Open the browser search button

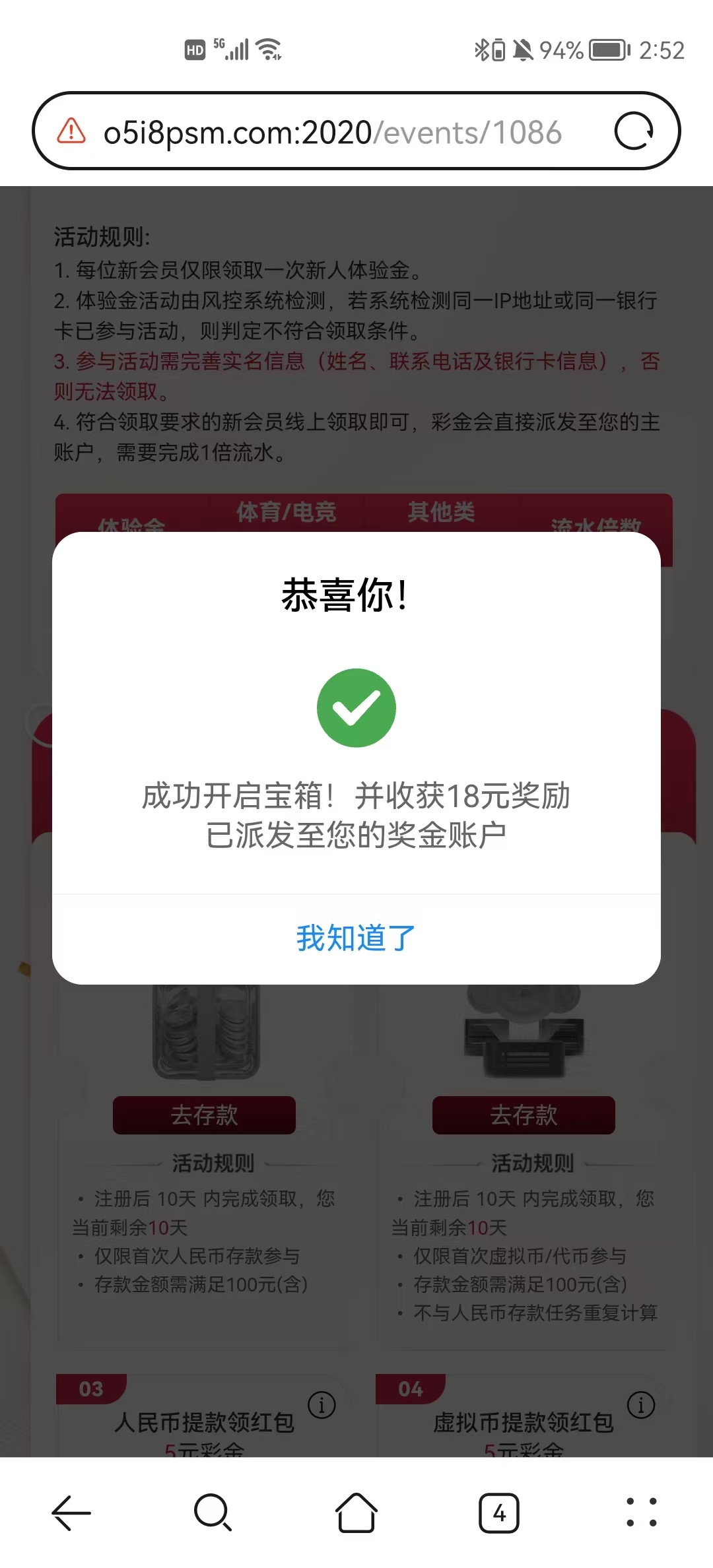(x=213, y=1512)
